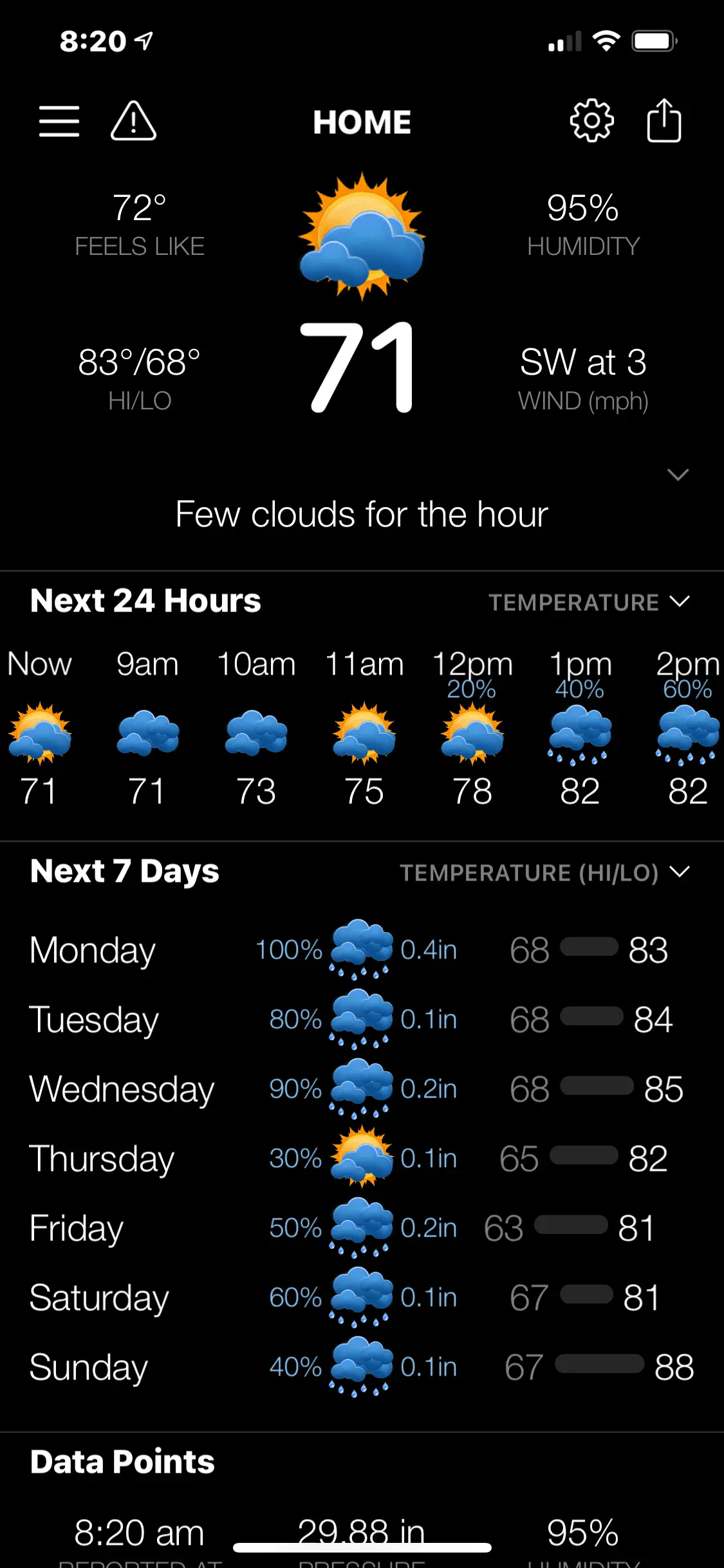This screenshot has width=724, height=1568.
Task: Open settings gear
Action: coord(591,121)
